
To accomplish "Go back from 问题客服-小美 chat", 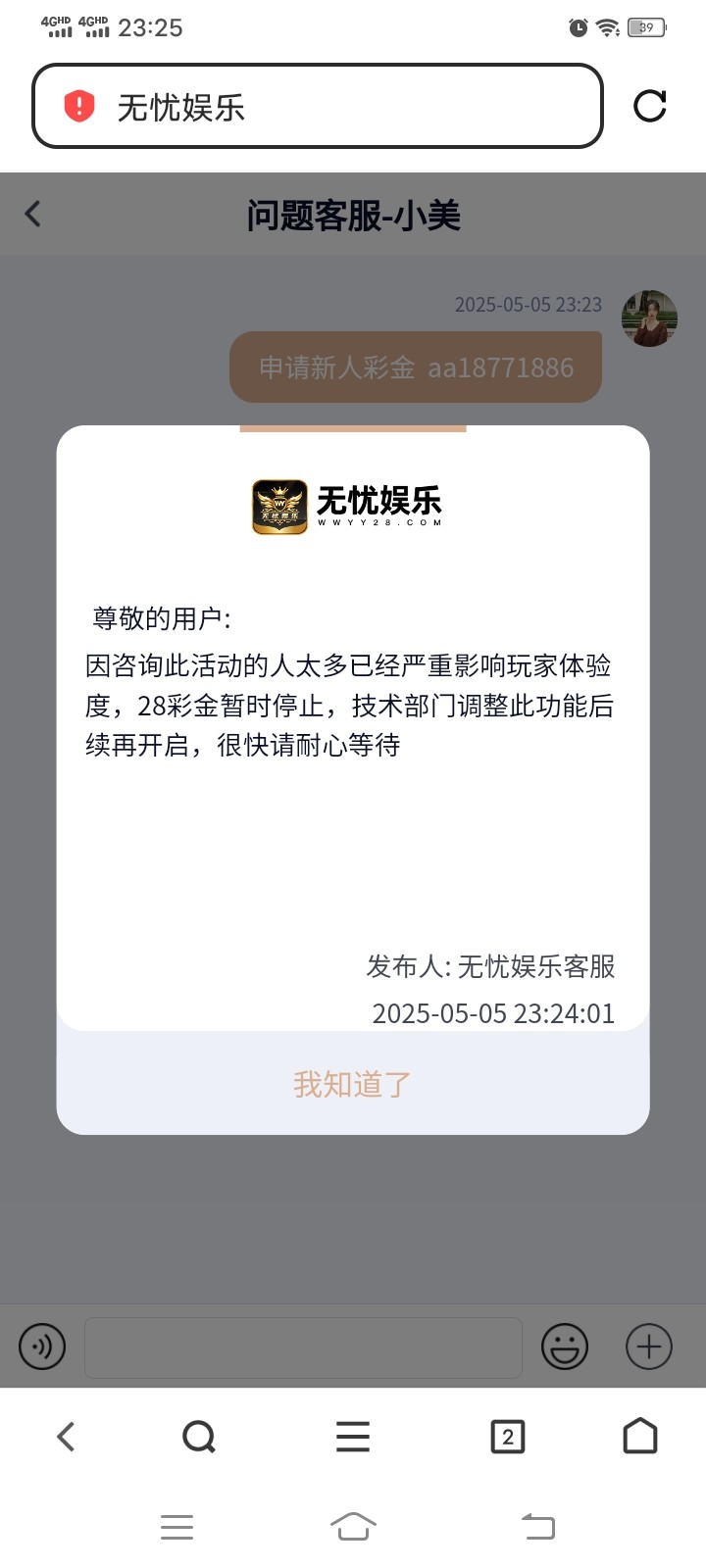I will pos(33,214).
